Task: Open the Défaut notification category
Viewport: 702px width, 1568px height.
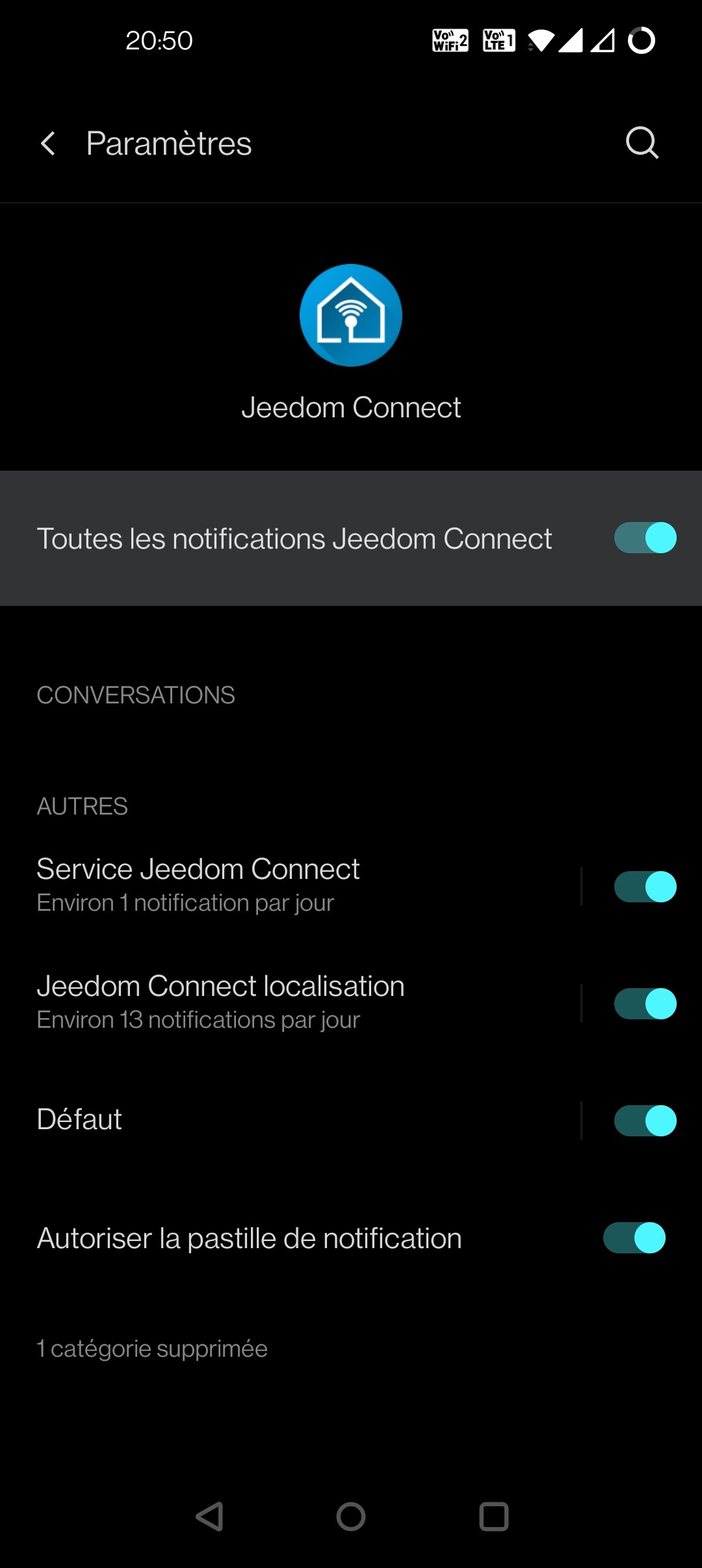Action: 260,1119
